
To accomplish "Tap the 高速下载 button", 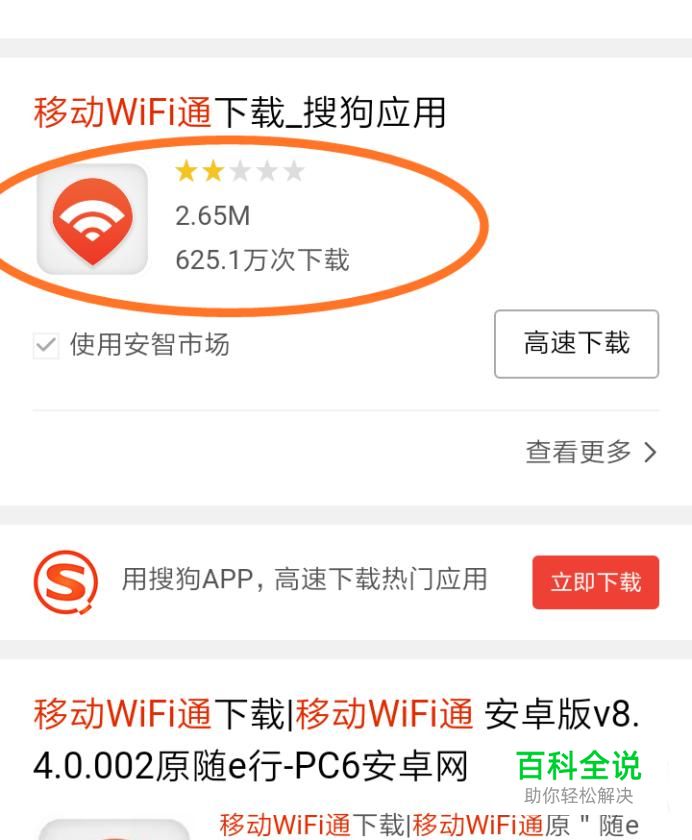I will coord(576,344).
